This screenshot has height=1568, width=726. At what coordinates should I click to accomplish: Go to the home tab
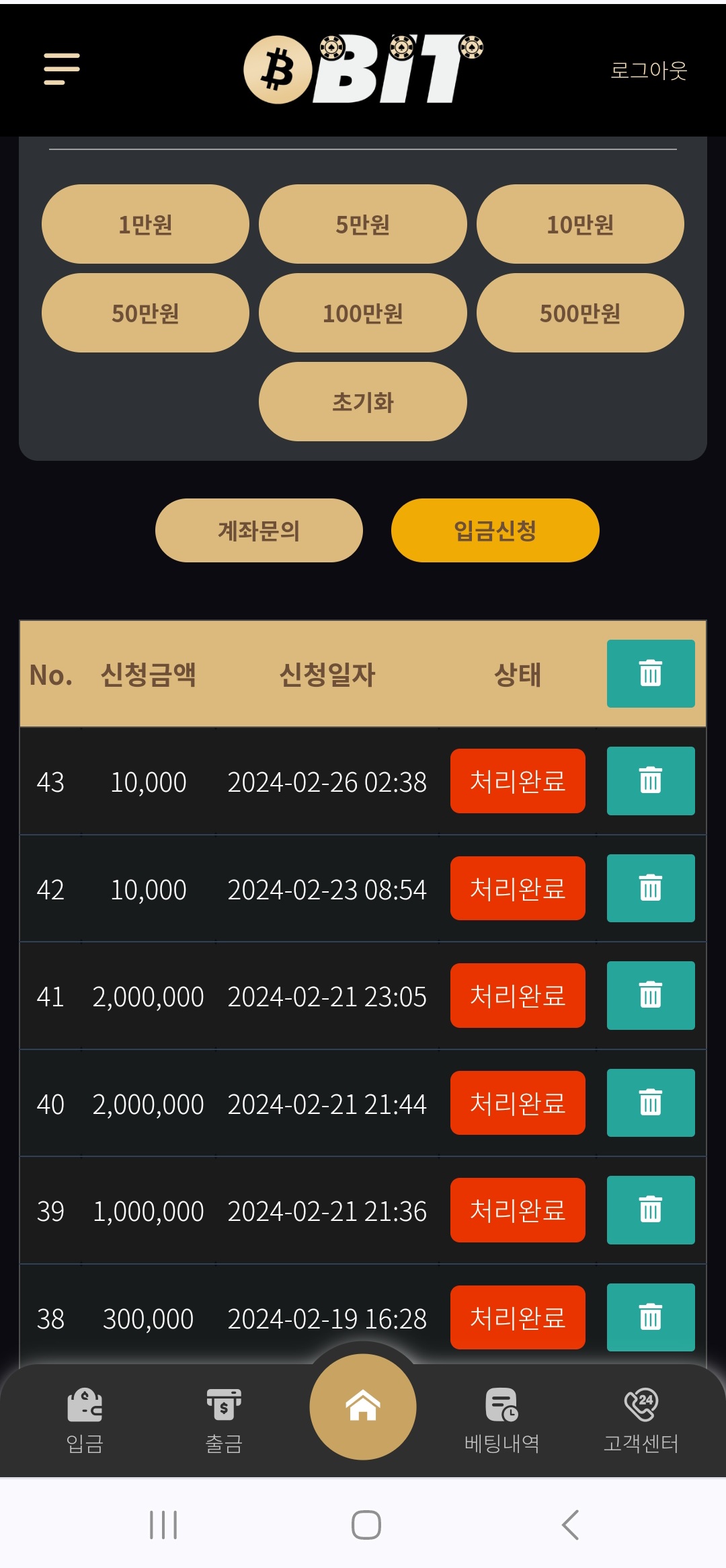pyautogui.click(x=362, y=1407)
